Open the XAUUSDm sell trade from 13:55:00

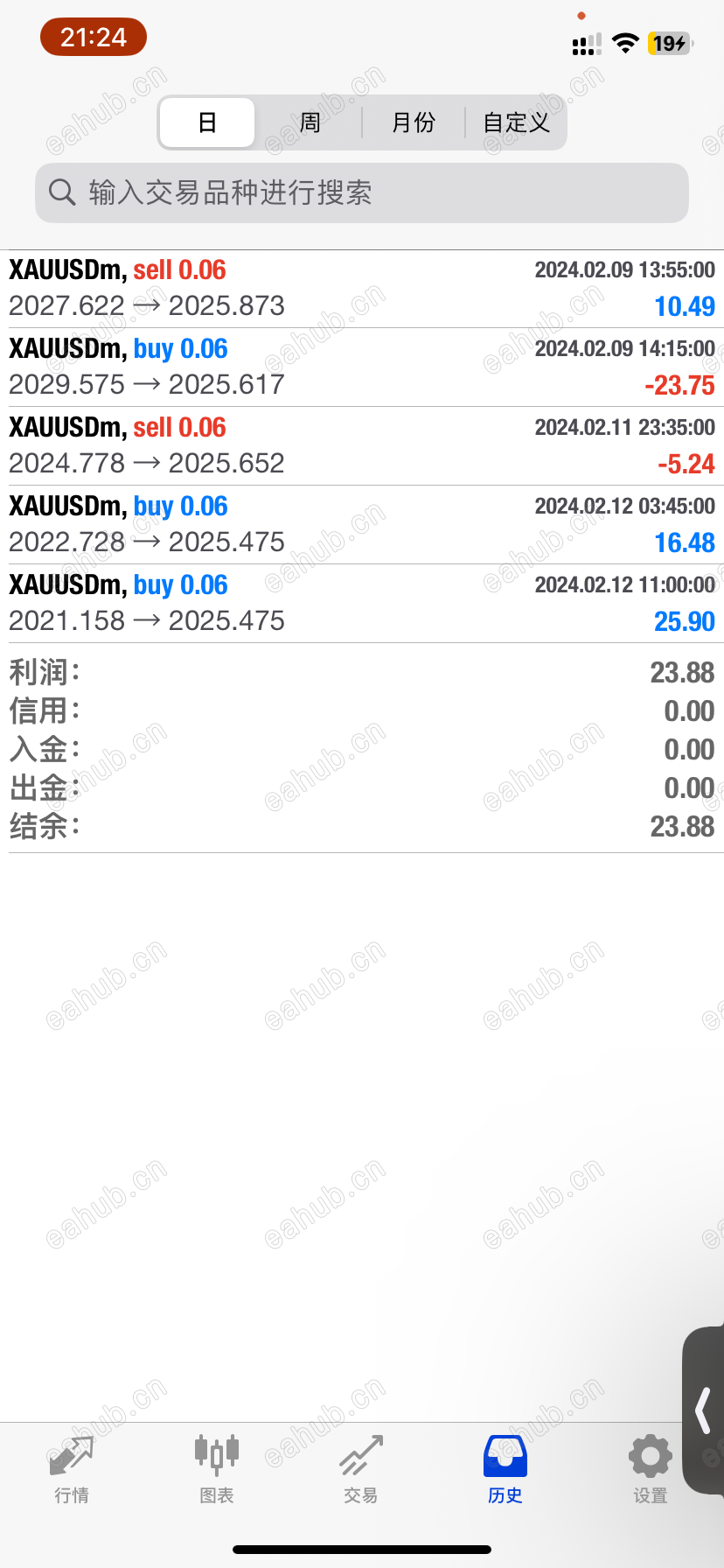point(362,289)
